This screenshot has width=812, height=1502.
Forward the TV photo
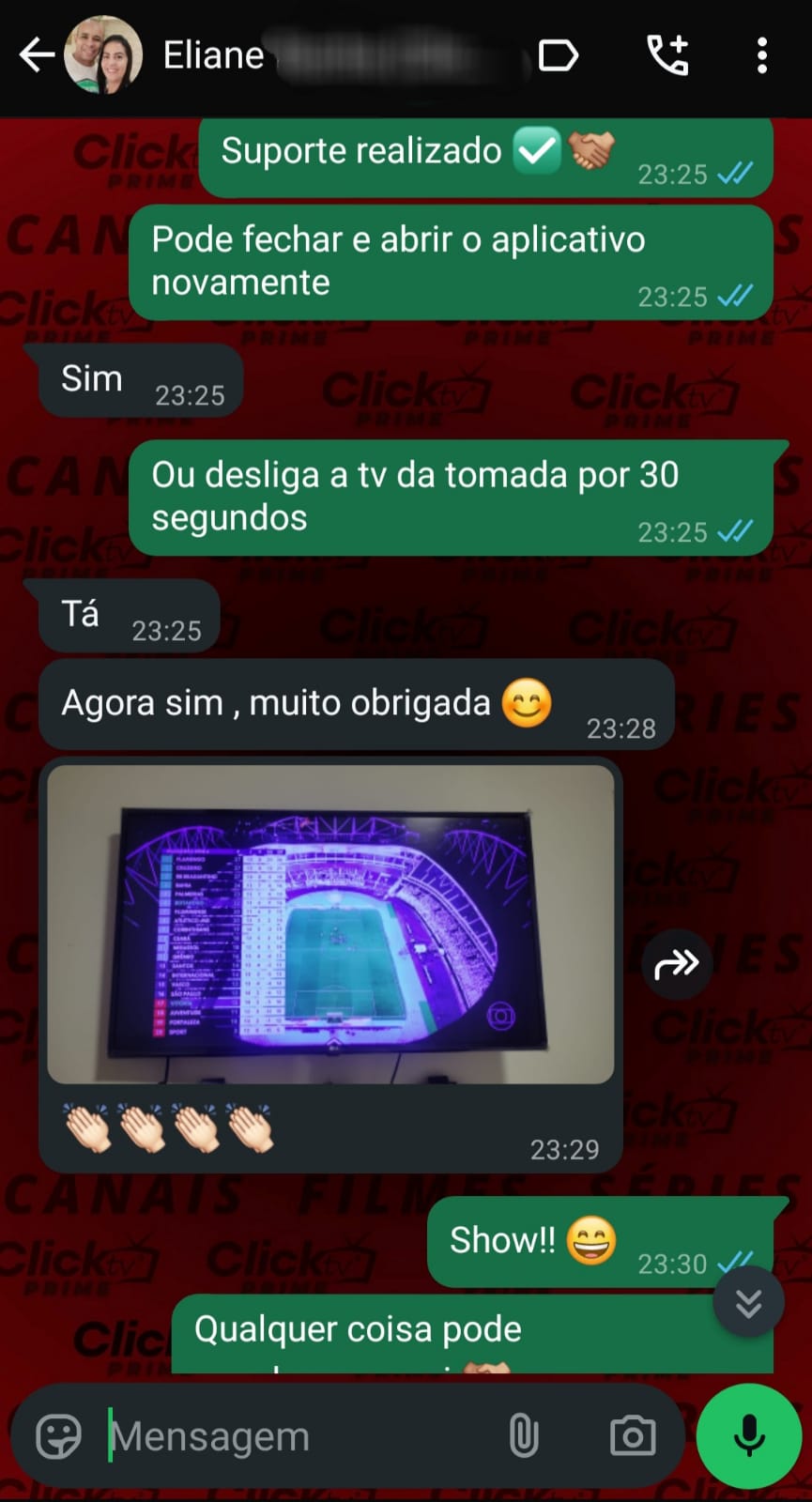pos(676,963)
